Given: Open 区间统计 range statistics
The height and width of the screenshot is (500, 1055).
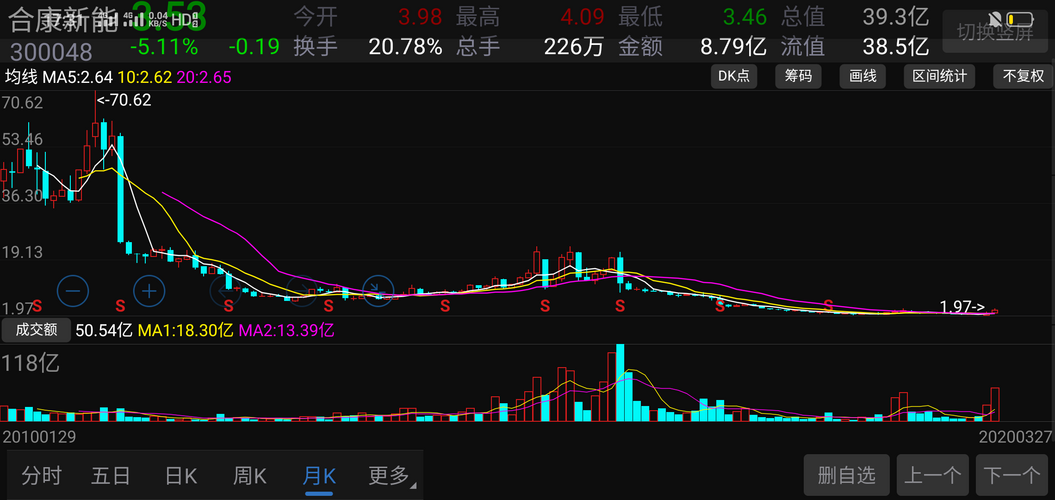Looking at the screenshot, I should (940, 76).
